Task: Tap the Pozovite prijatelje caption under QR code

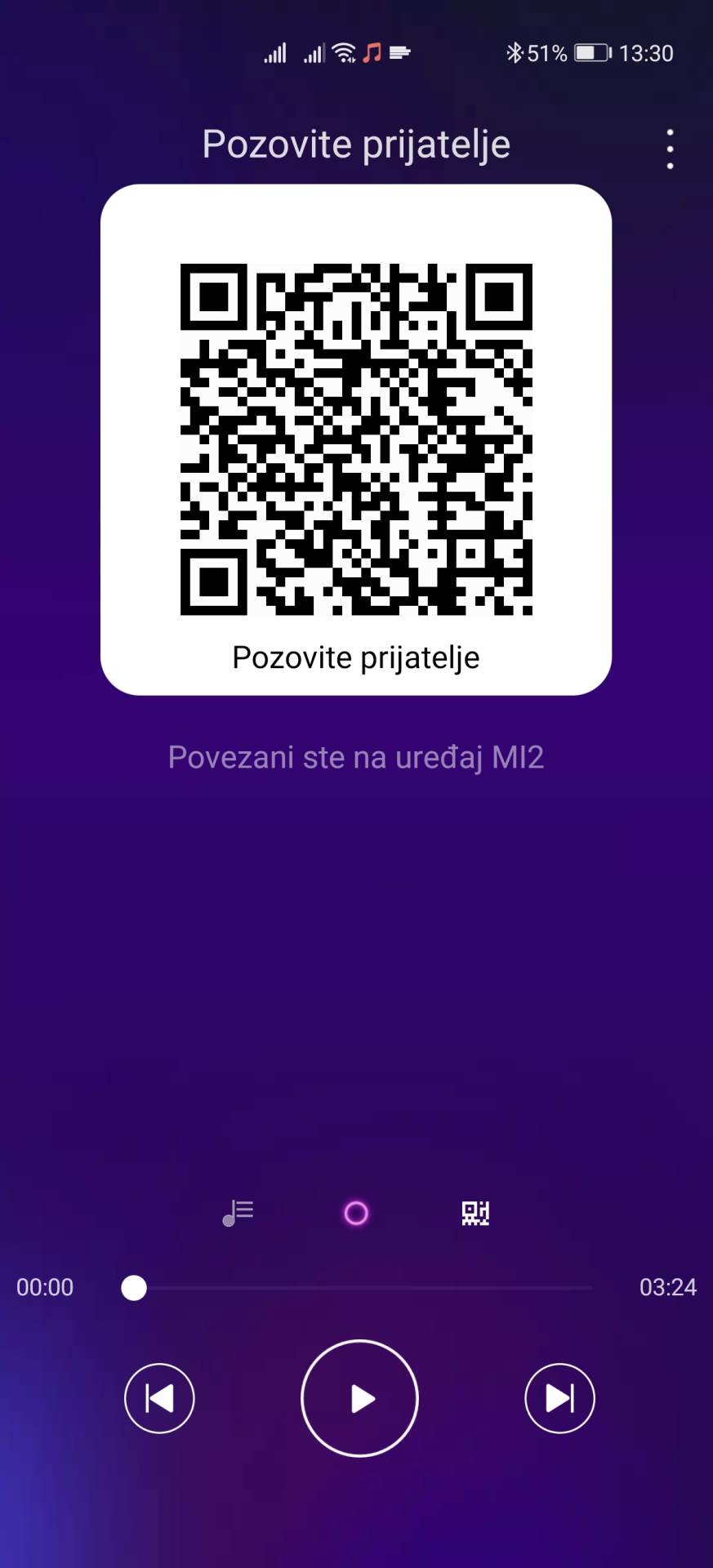Action: pyautogui.click(x=356, y=657)
